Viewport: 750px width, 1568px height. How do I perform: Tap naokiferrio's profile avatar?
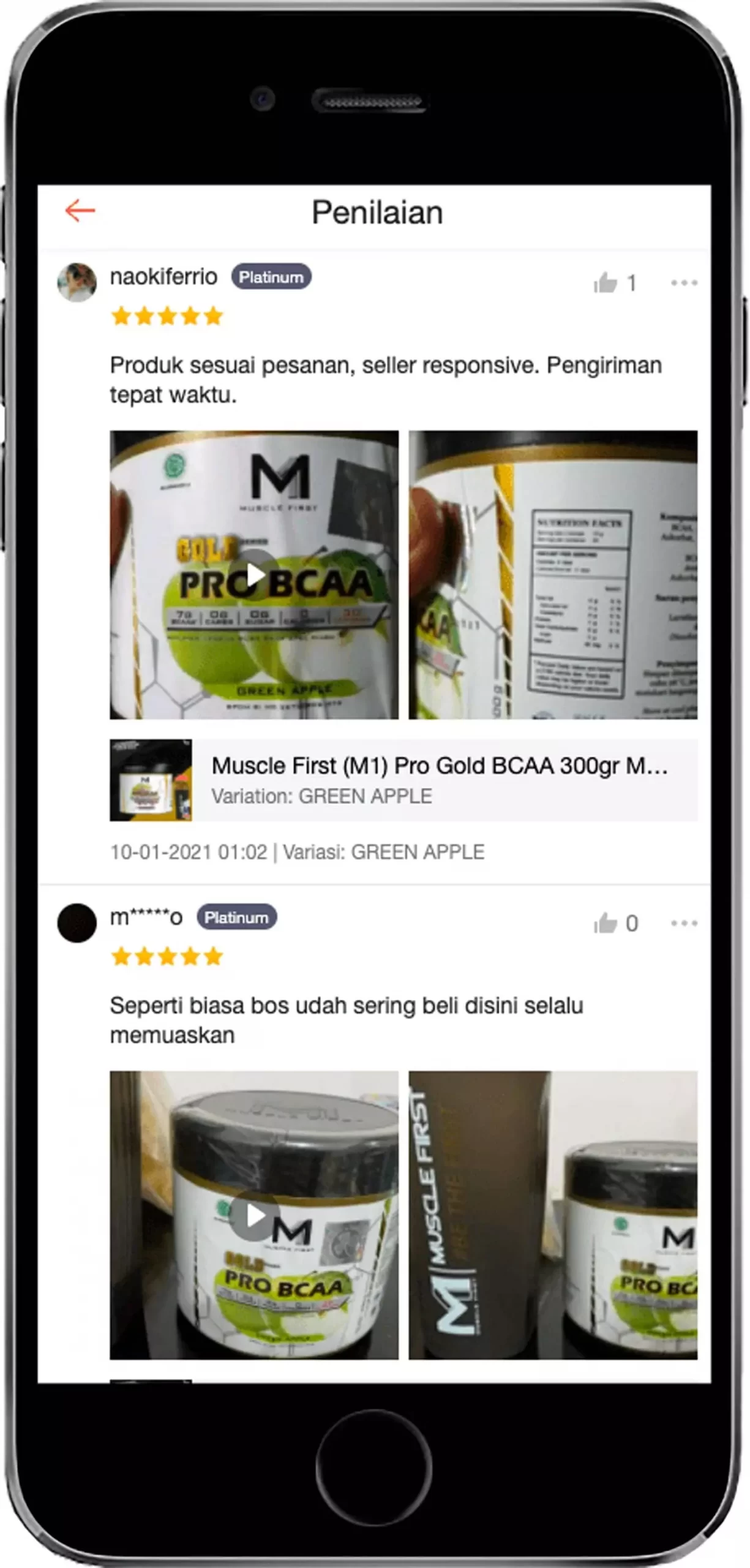click(77, 279)
